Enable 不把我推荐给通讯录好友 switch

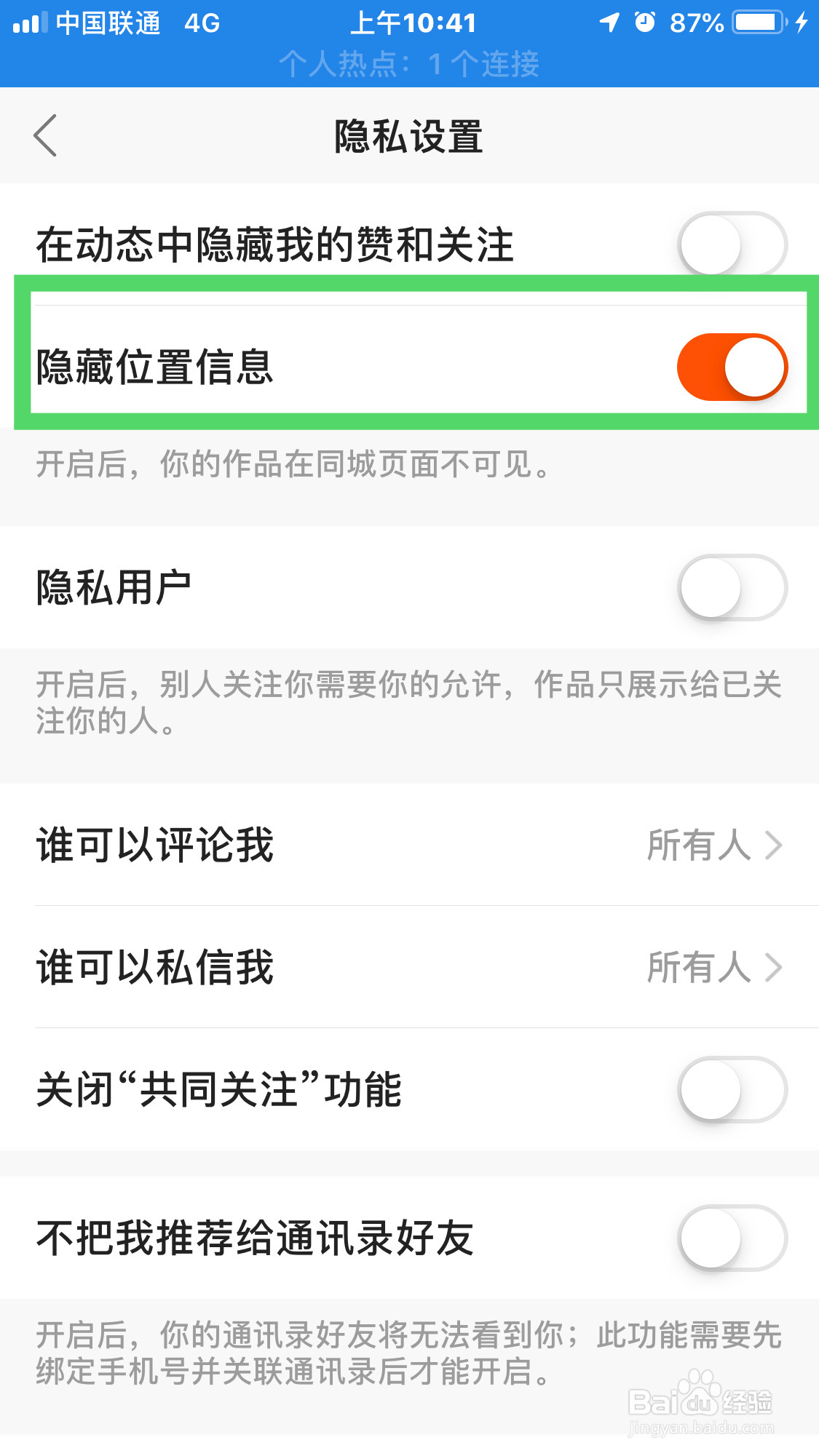(x=732, y=1238)
